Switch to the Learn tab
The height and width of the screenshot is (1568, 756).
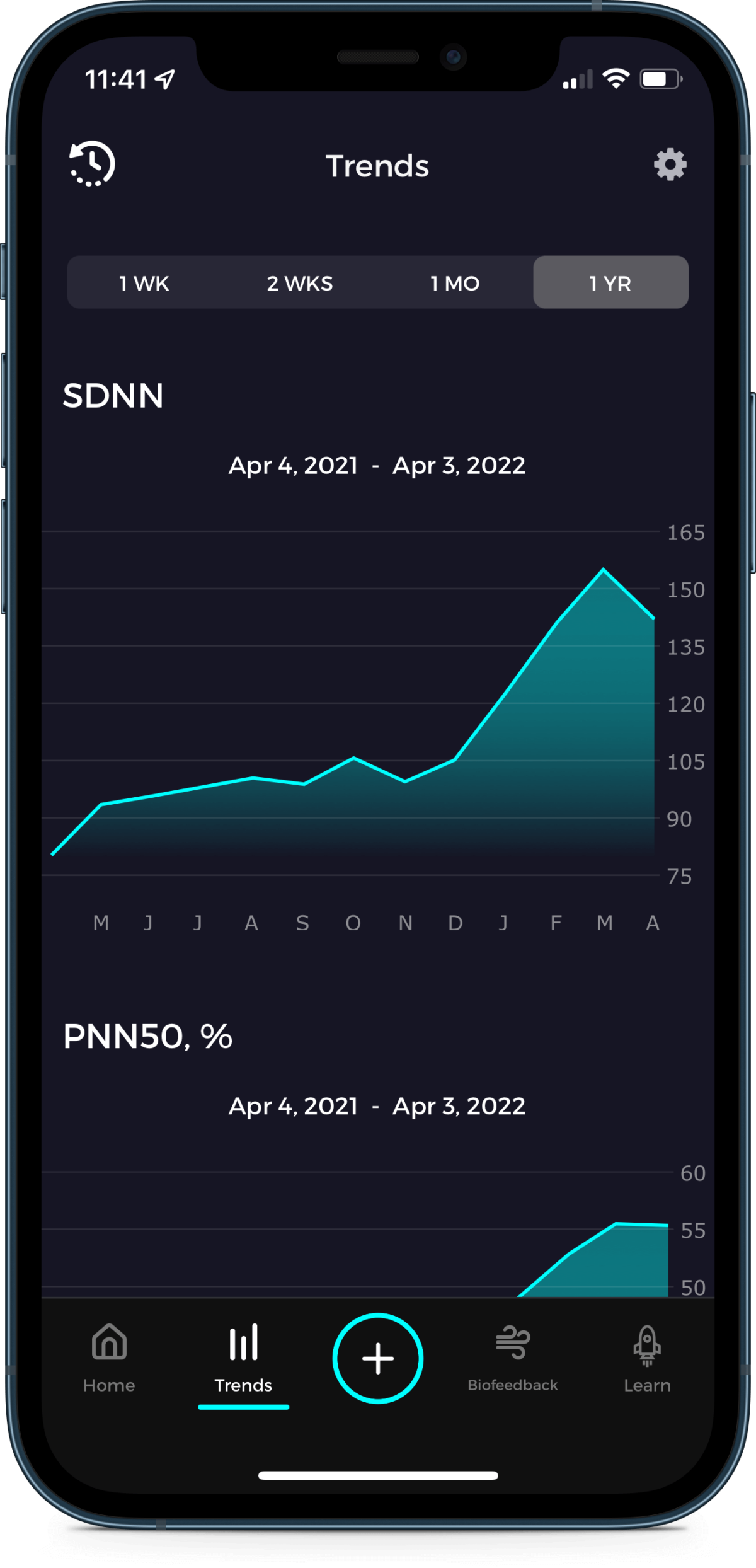click(x=647, y=1358)
